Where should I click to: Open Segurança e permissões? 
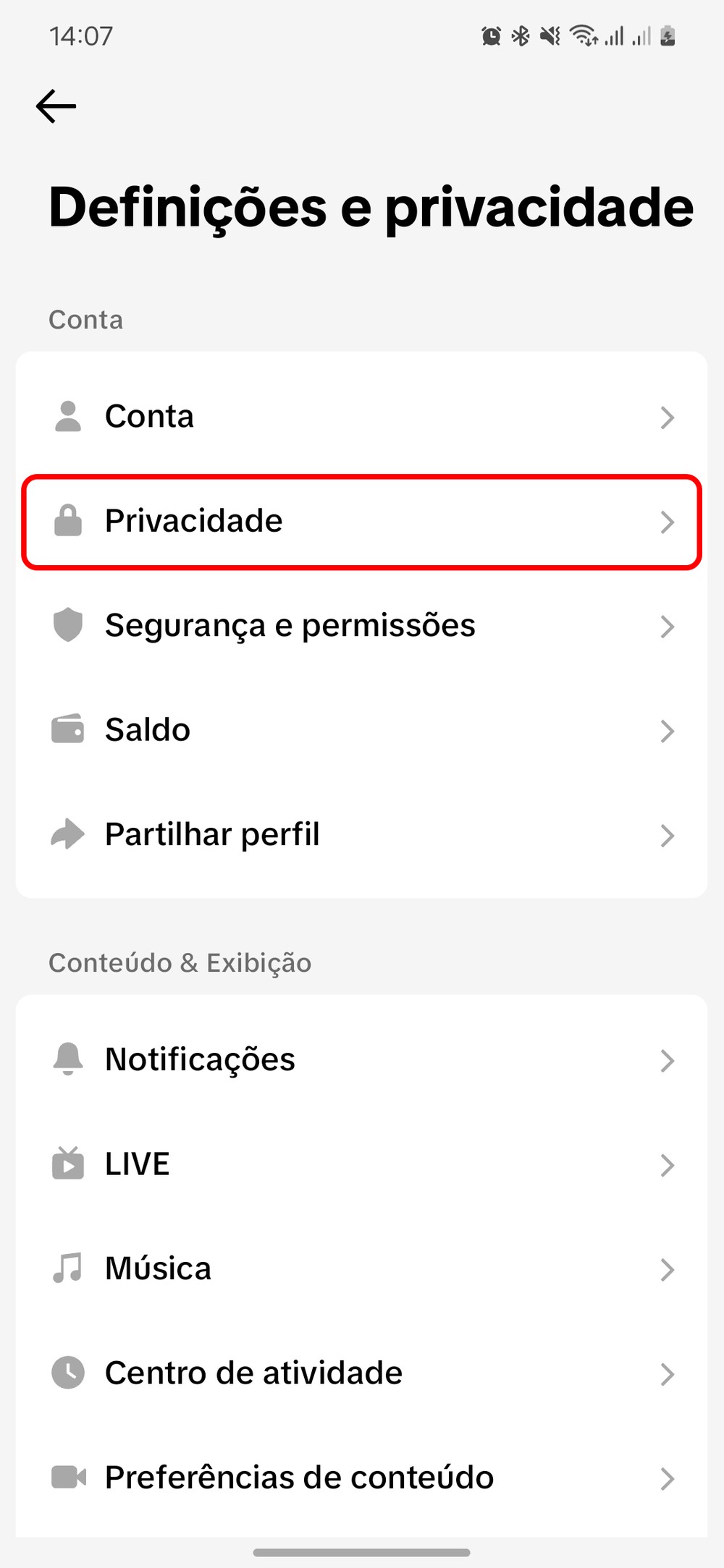click(362, 626)
